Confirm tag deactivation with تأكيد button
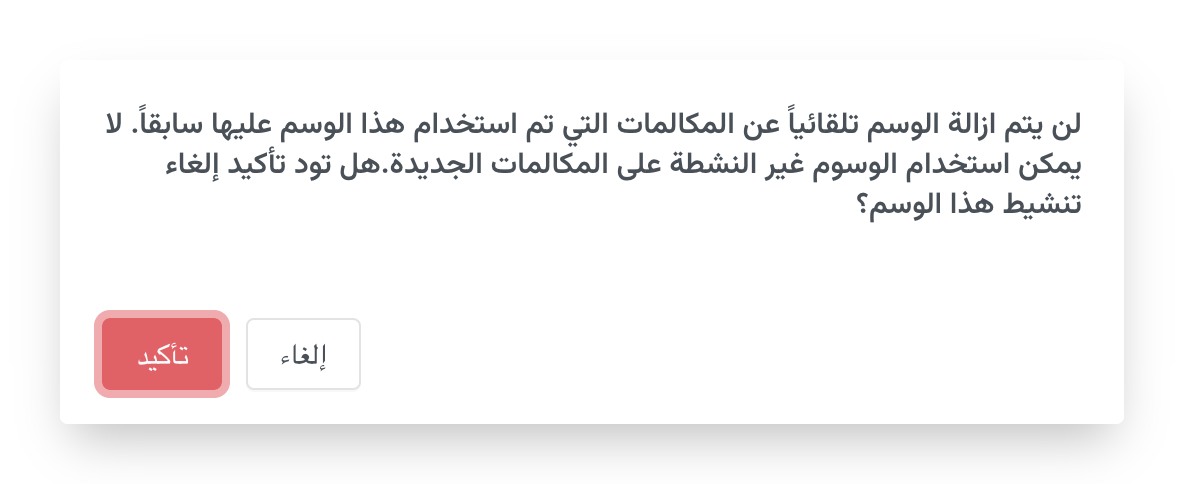Viewport: 1184px width, 484px height. click(x=162, y=354)
